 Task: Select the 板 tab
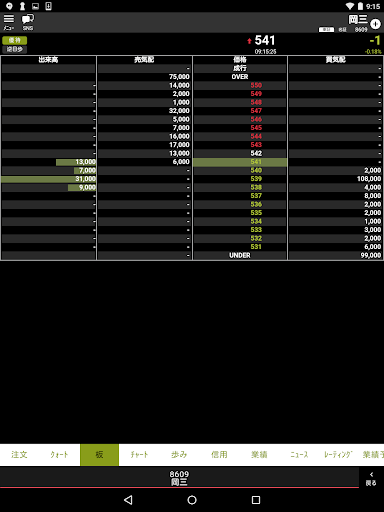(99, 455)
